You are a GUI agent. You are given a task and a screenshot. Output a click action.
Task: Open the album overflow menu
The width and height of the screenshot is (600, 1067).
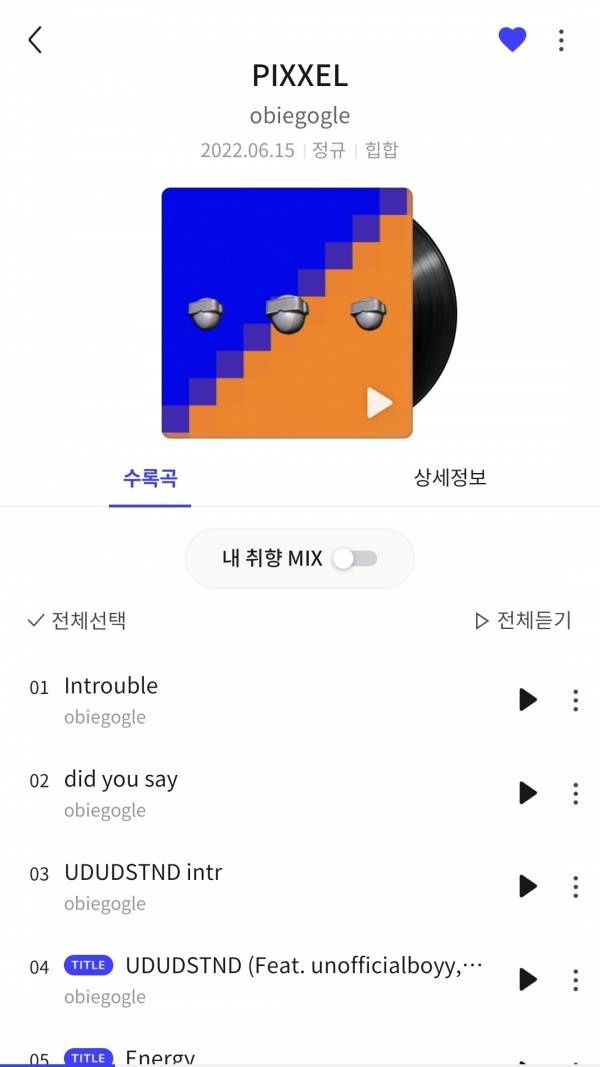[x=561, y=40]
